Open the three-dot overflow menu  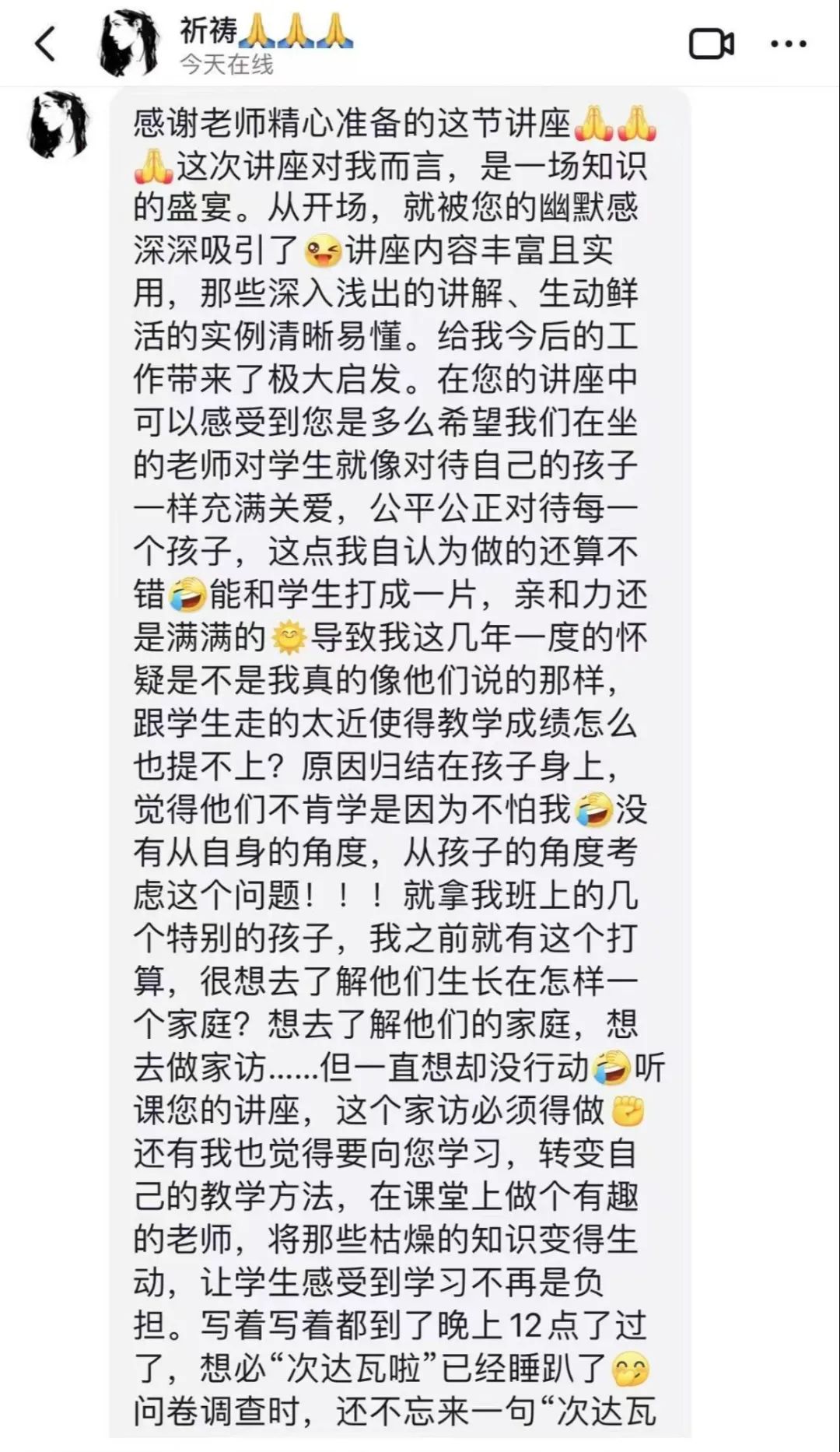788,44
